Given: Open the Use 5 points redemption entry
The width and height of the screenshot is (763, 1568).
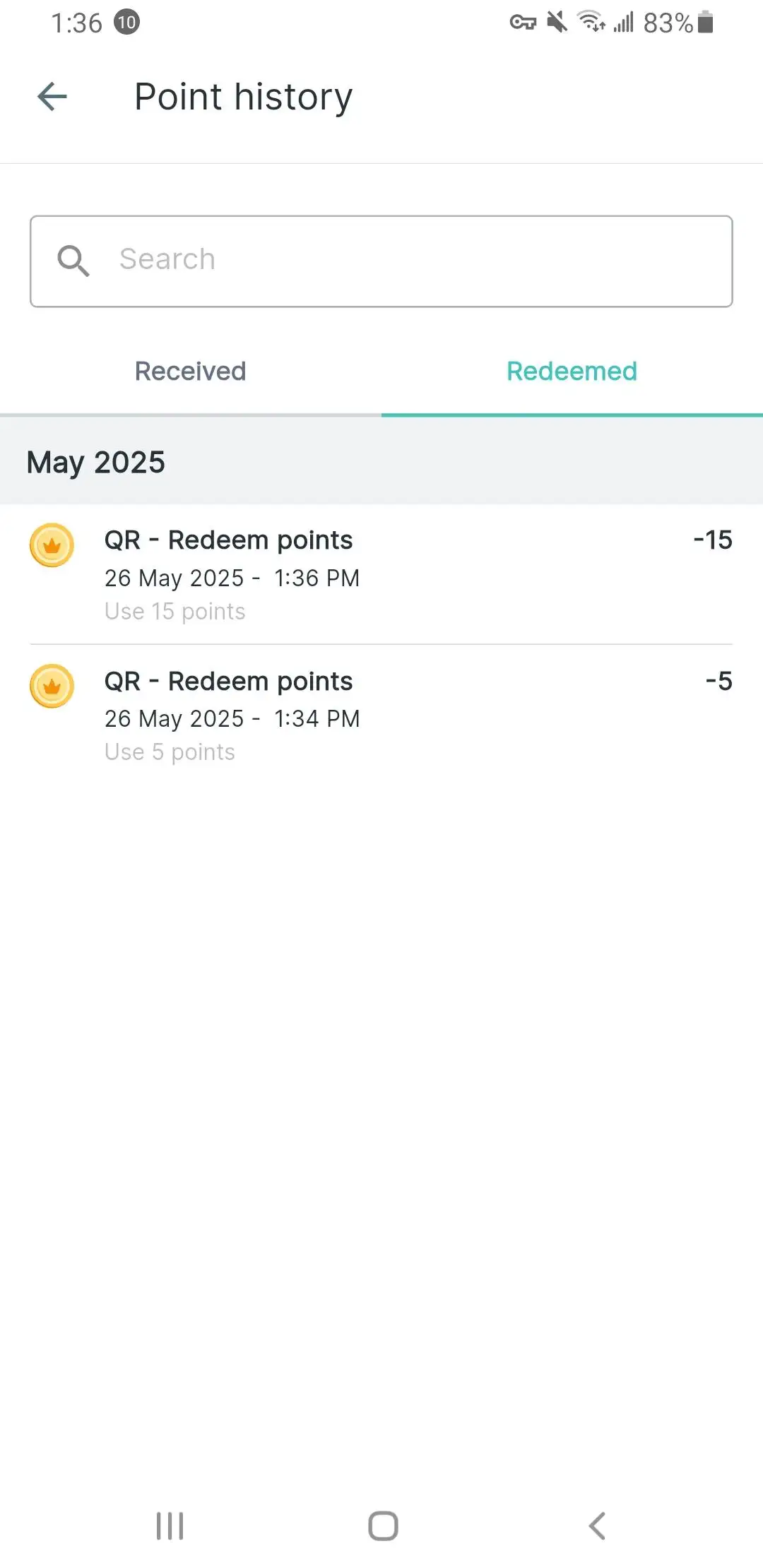Looking at the screenshot, I should 381,715.
